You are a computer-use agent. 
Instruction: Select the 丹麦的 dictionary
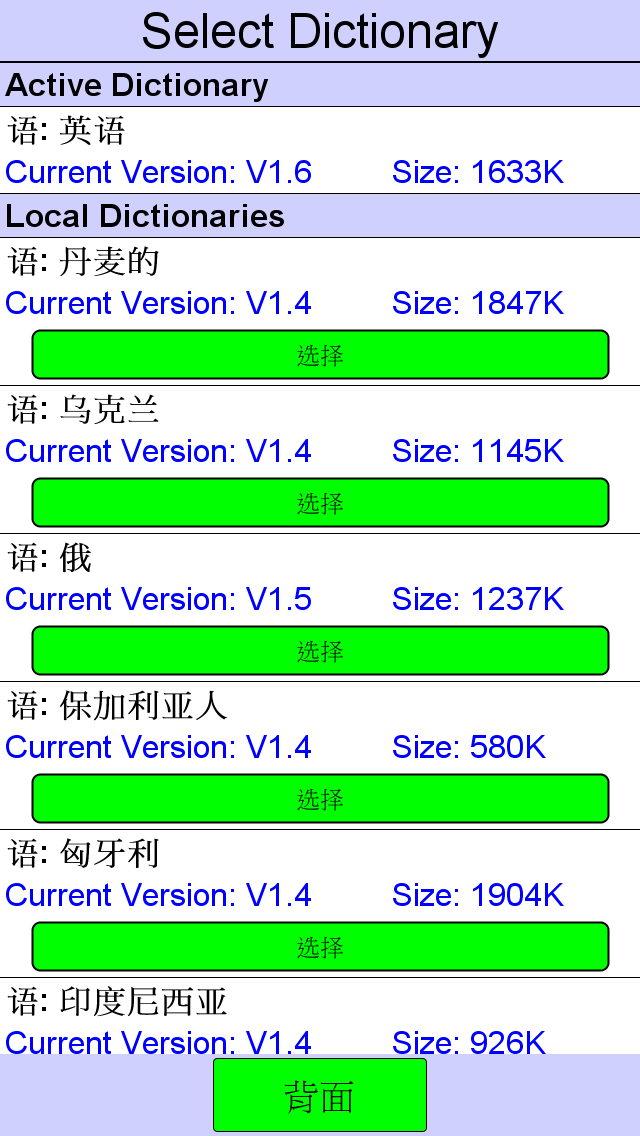[320, 354]
